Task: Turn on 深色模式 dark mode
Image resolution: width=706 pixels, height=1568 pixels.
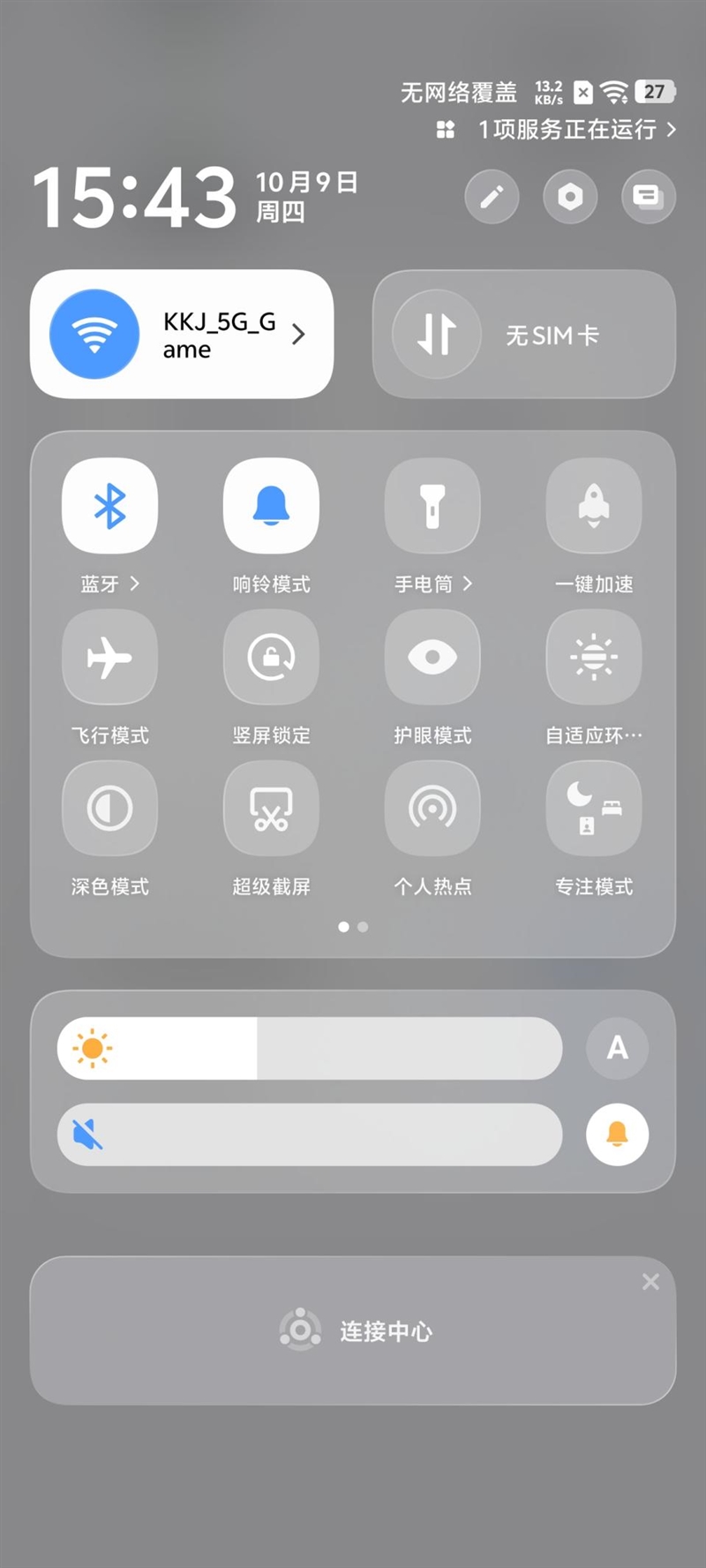Action: (x=109, y=809)
